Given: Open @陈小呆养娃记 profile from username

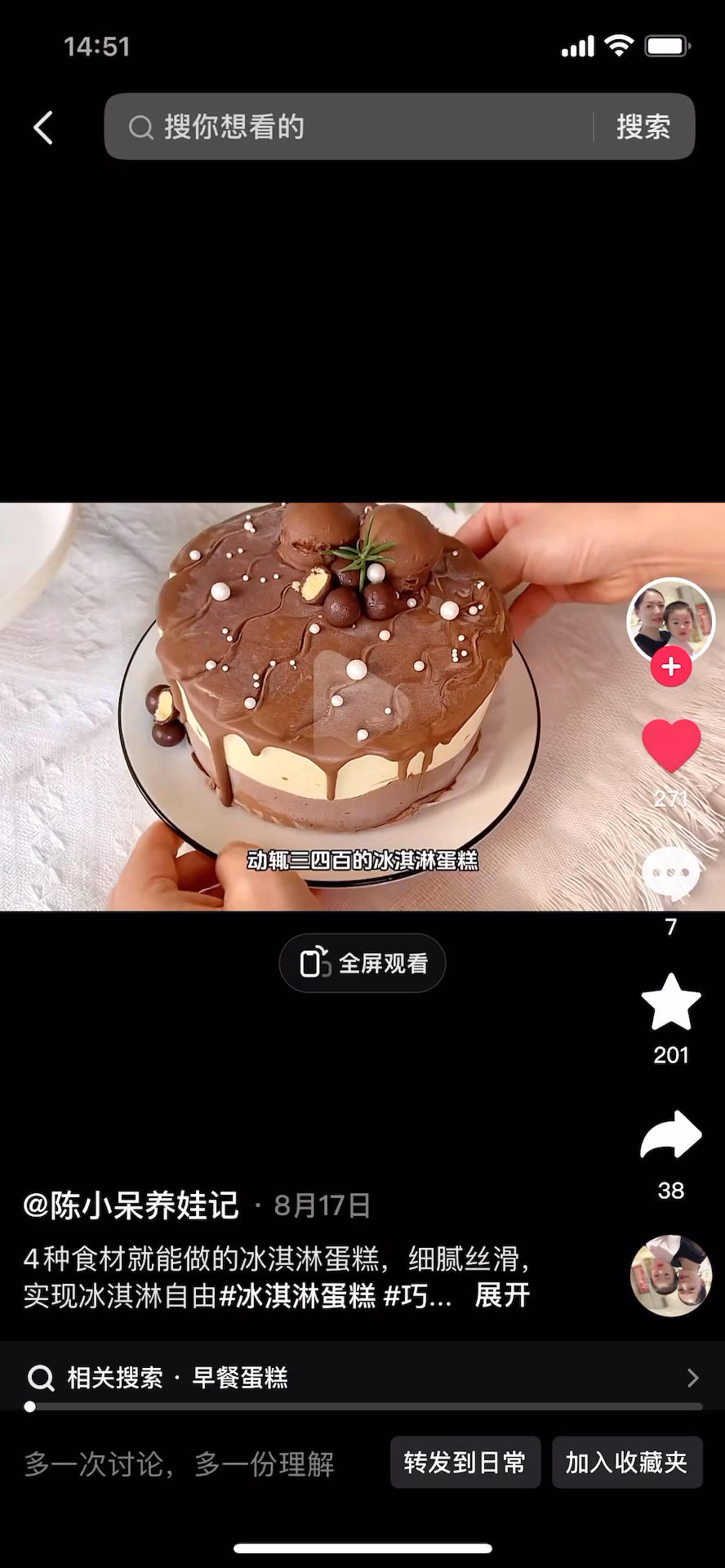Looking at the screenshot, I should tap(131, 1205).
